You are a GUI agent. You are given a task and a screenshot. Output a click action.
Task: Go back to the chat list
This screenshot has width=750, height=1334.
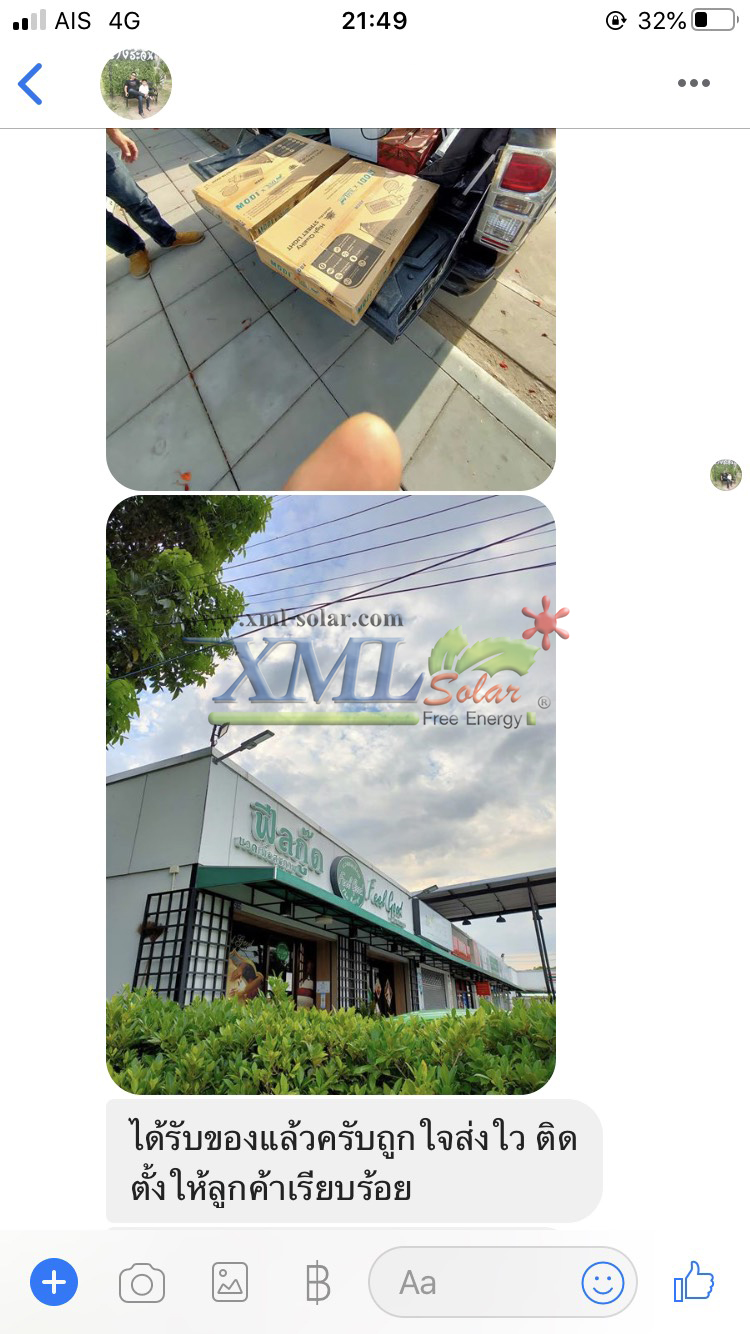(x=30, y=84)
